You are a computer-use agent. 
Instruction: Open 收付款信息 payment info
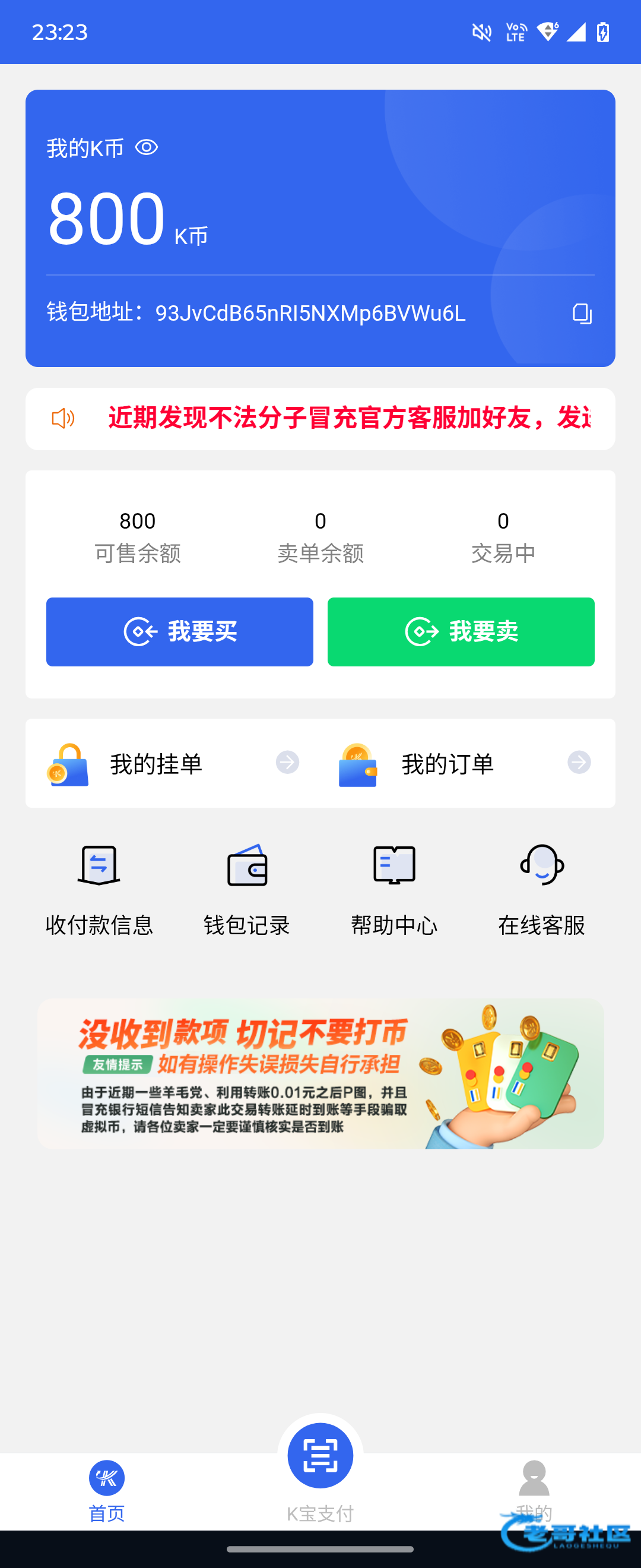99,890
